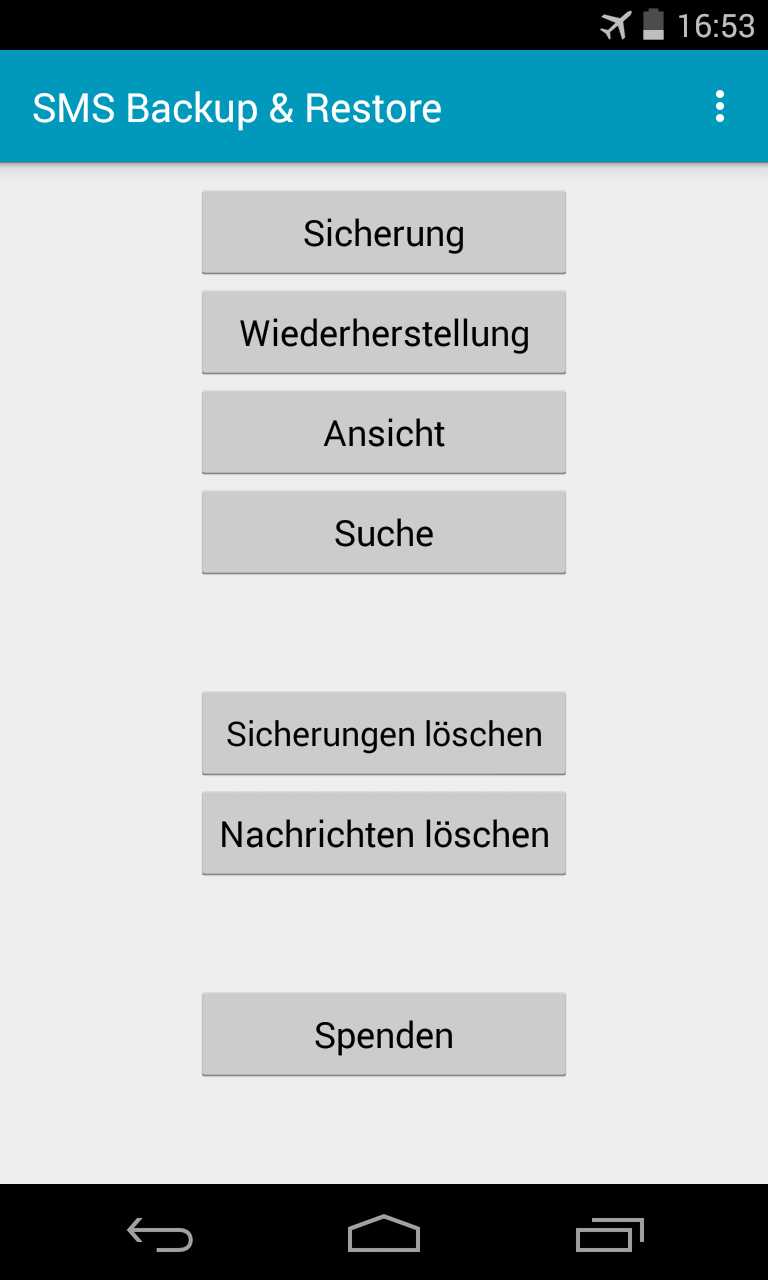Viewport: 768px width, 1280px height.
Task: Tap the Wiederherstellung button
Action: 384,333
